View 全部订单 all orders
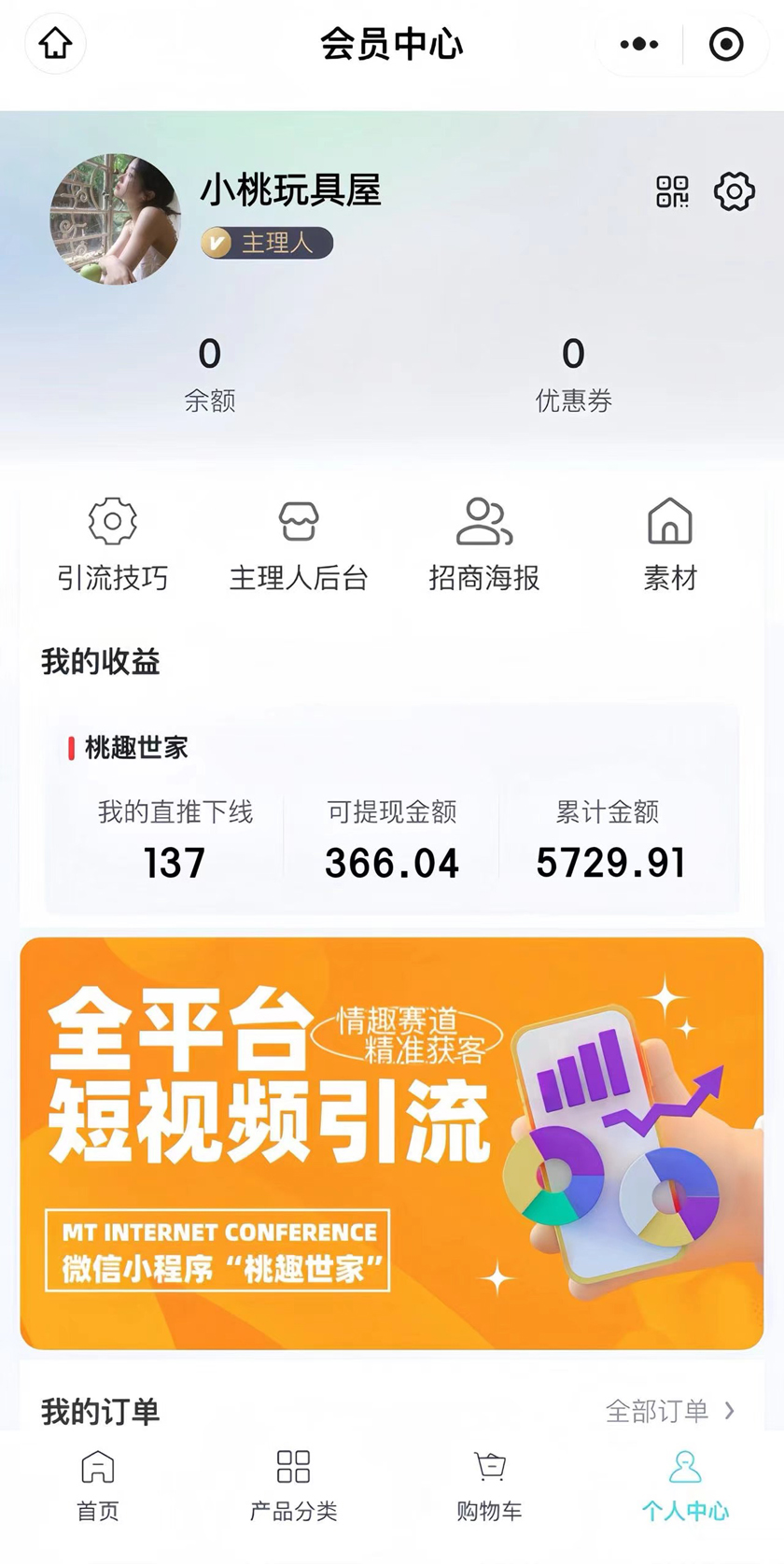 coord(669,1410)
